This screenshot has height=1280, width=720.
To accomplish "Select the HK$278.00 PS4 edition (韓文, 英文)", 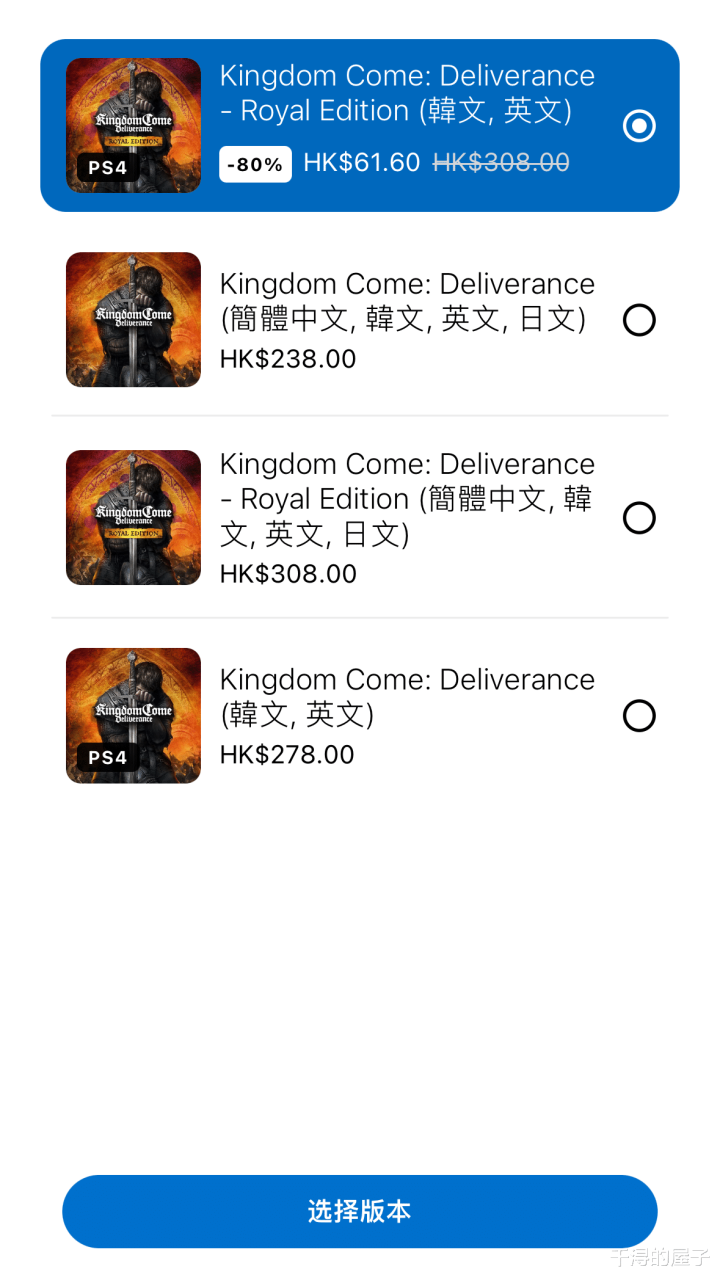I will [638, 716].
